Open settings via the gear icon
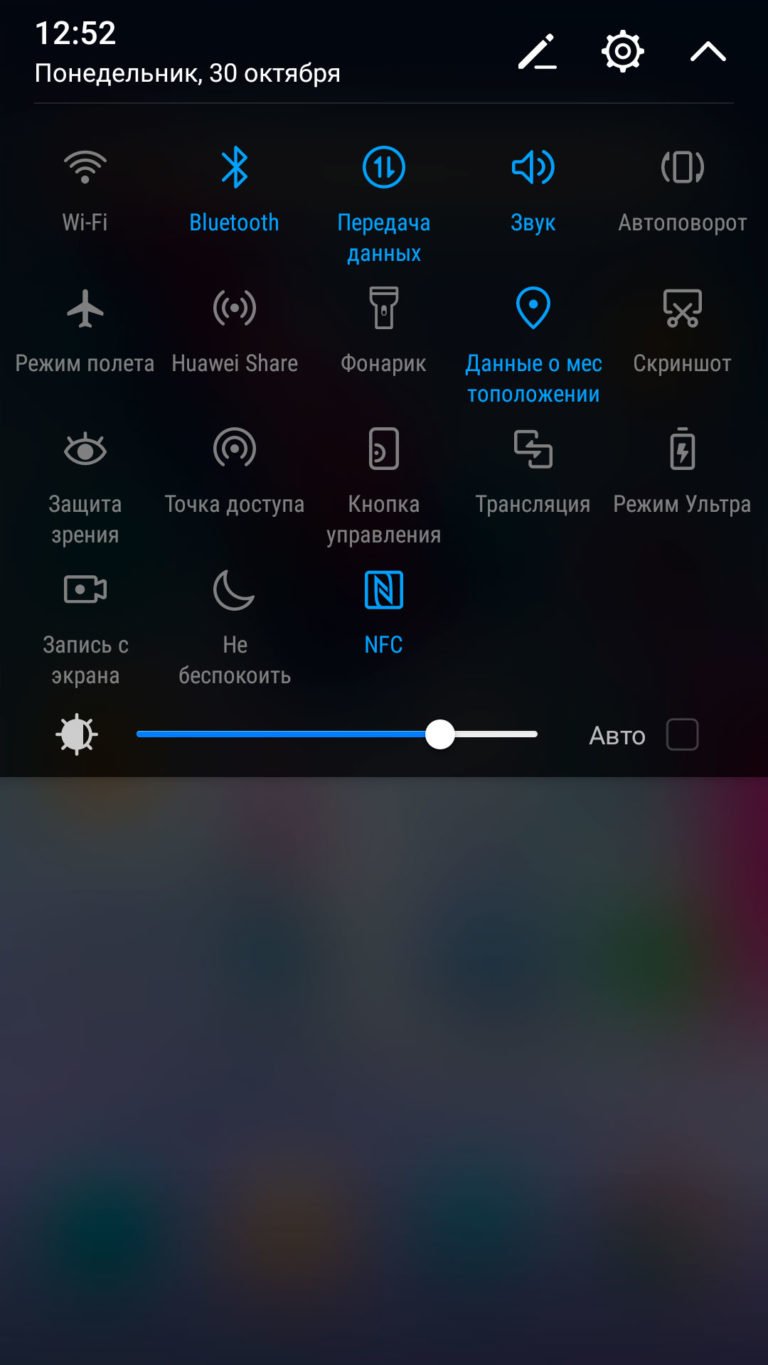Screen dimensions: 768x1365 click(622, 51)
